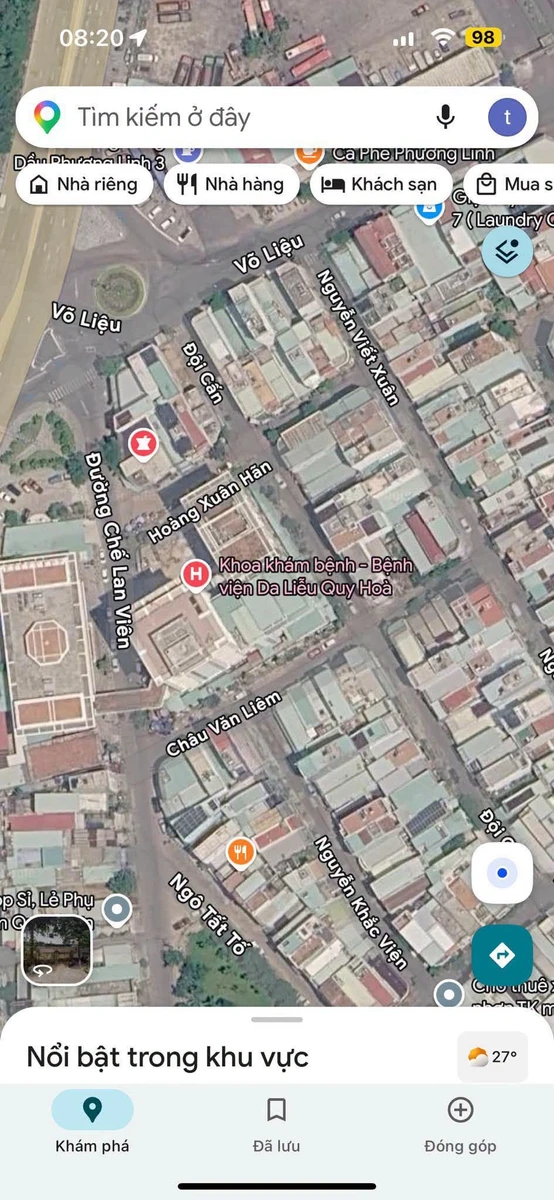The height and width of the screenshot is (1200, 554).
Task: Filter by Nhà hàng chip
Action: coord(231,184)
